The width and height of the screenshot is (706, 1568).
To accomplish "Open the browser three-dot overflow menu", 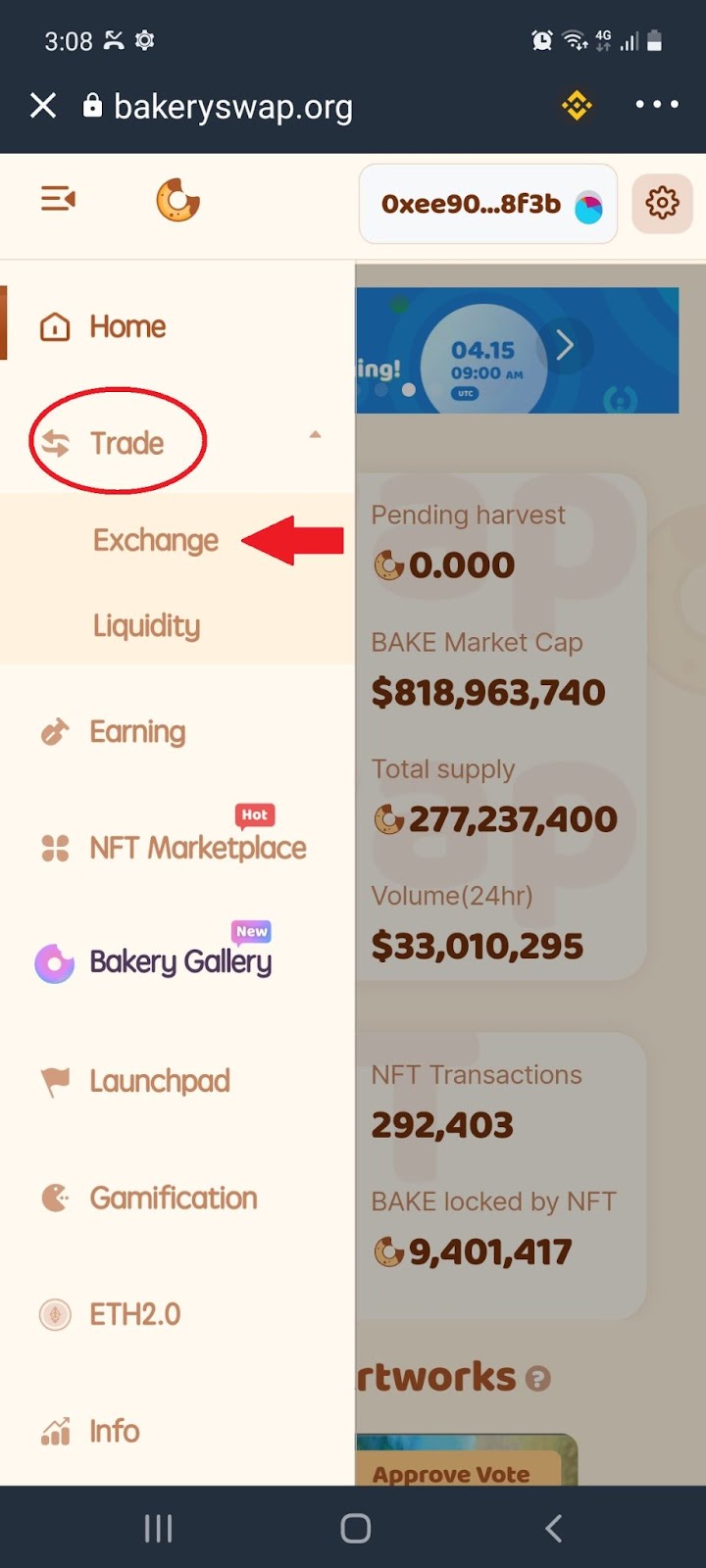I will tap(656, 104).
